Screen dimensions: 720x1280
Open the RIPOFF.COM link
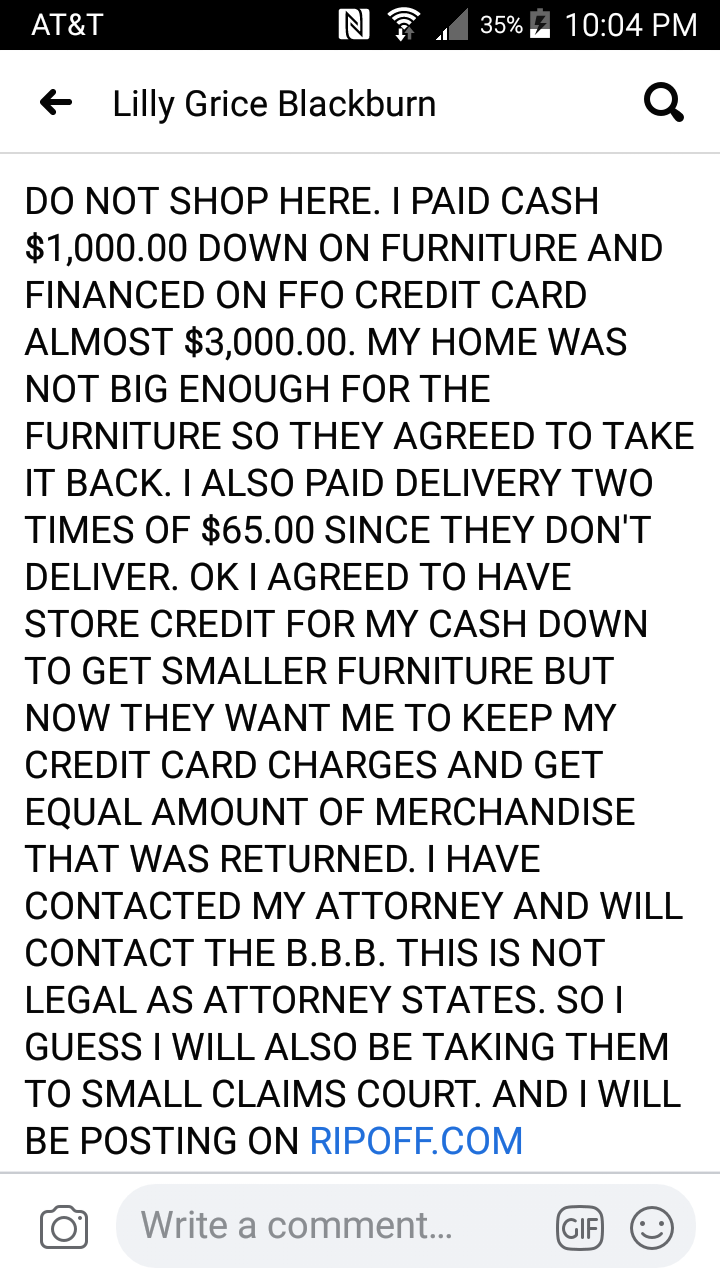(x=416, y=1141)
